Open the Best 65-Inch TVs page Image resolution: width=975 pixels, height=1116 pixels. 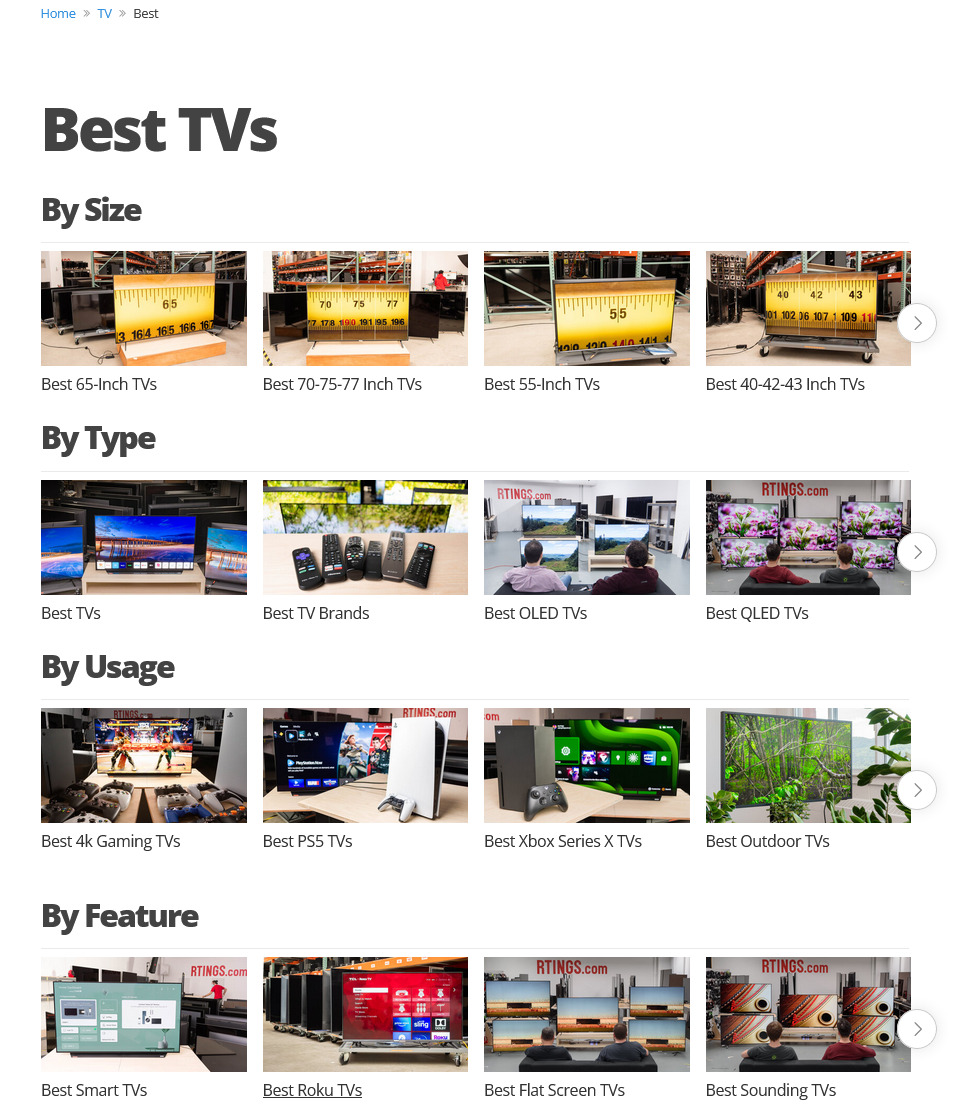pyautogui.click(x=98, y=384)
